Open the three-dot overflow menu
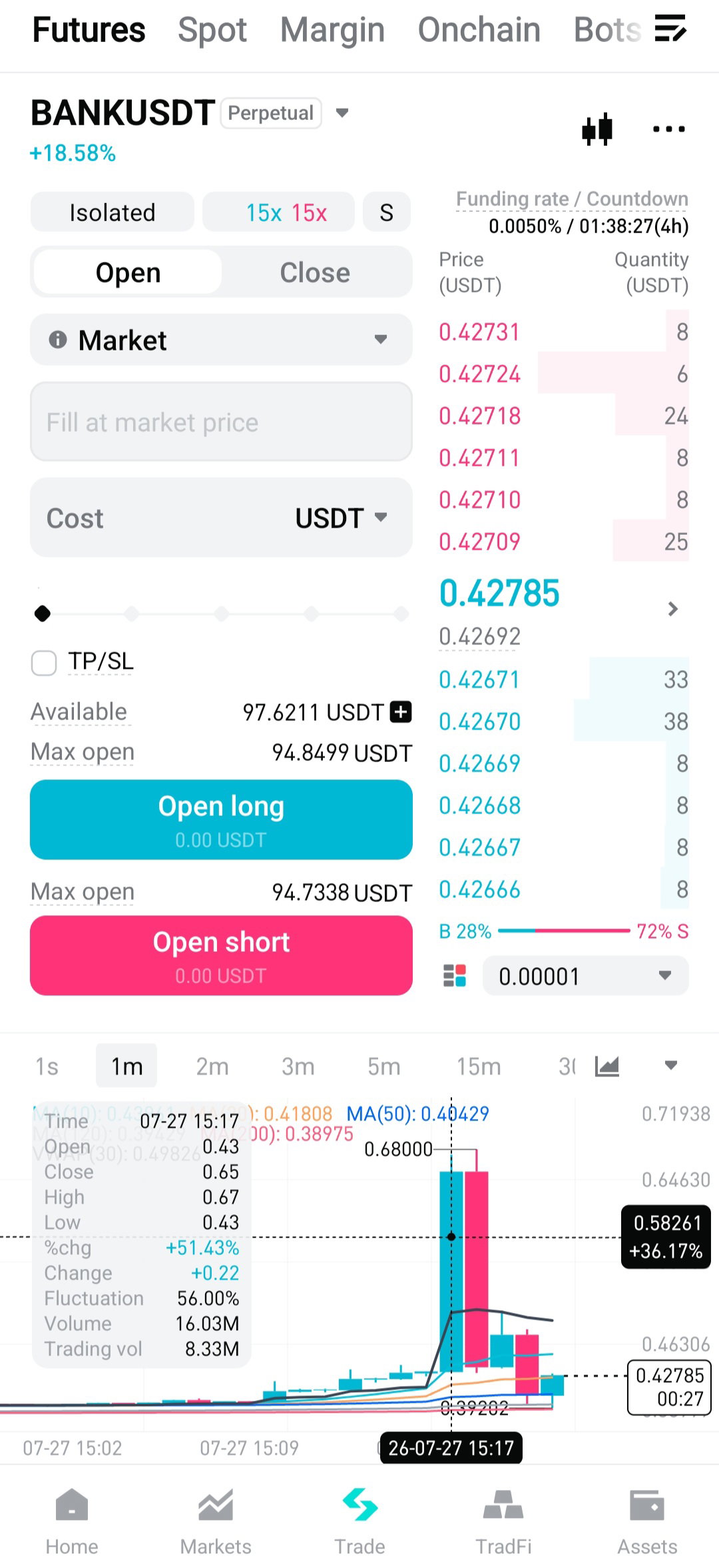 (669, 129)
